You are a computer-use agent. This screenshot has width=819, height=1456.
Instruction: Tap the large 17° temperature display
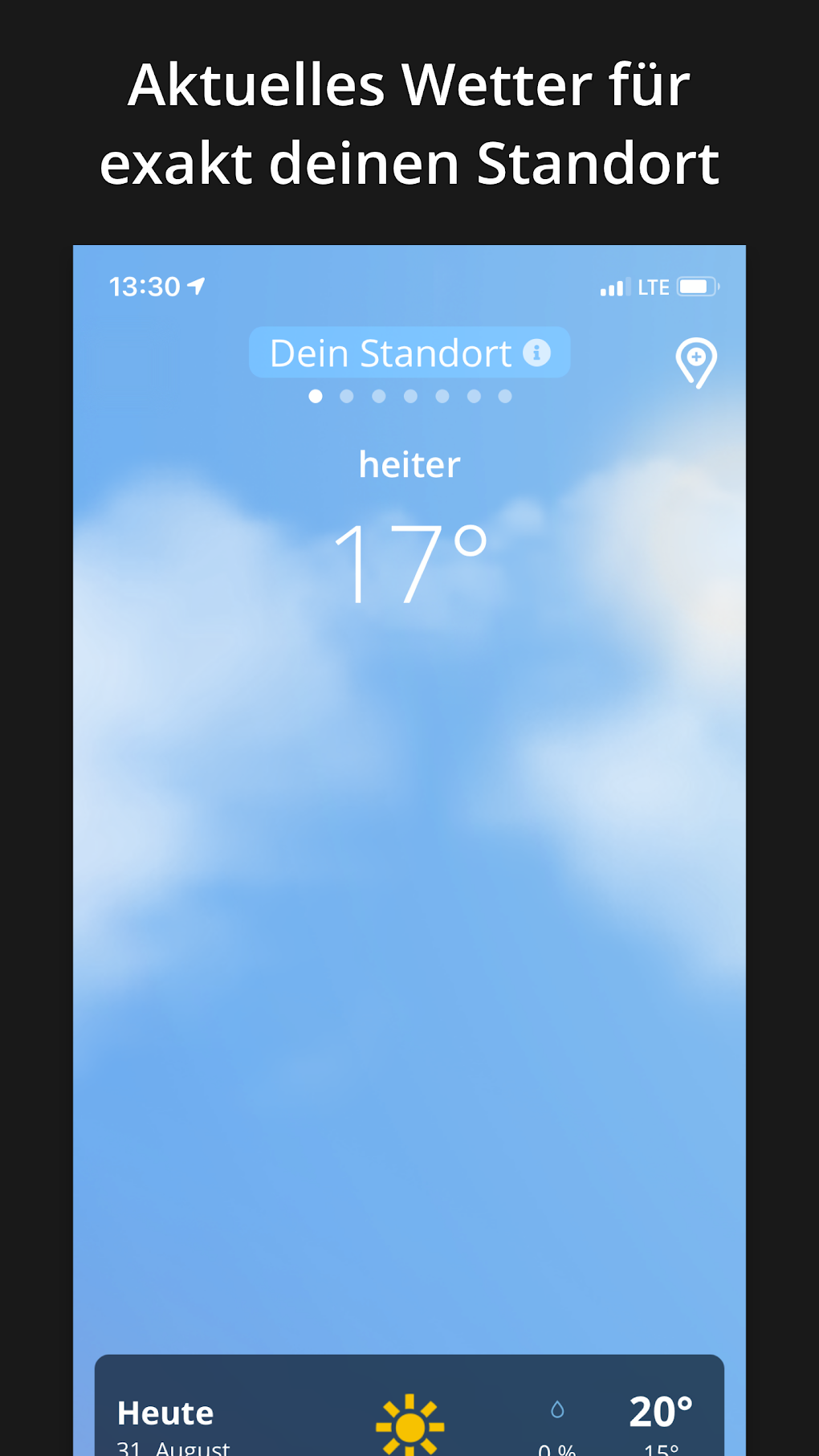tap(409, 566)
